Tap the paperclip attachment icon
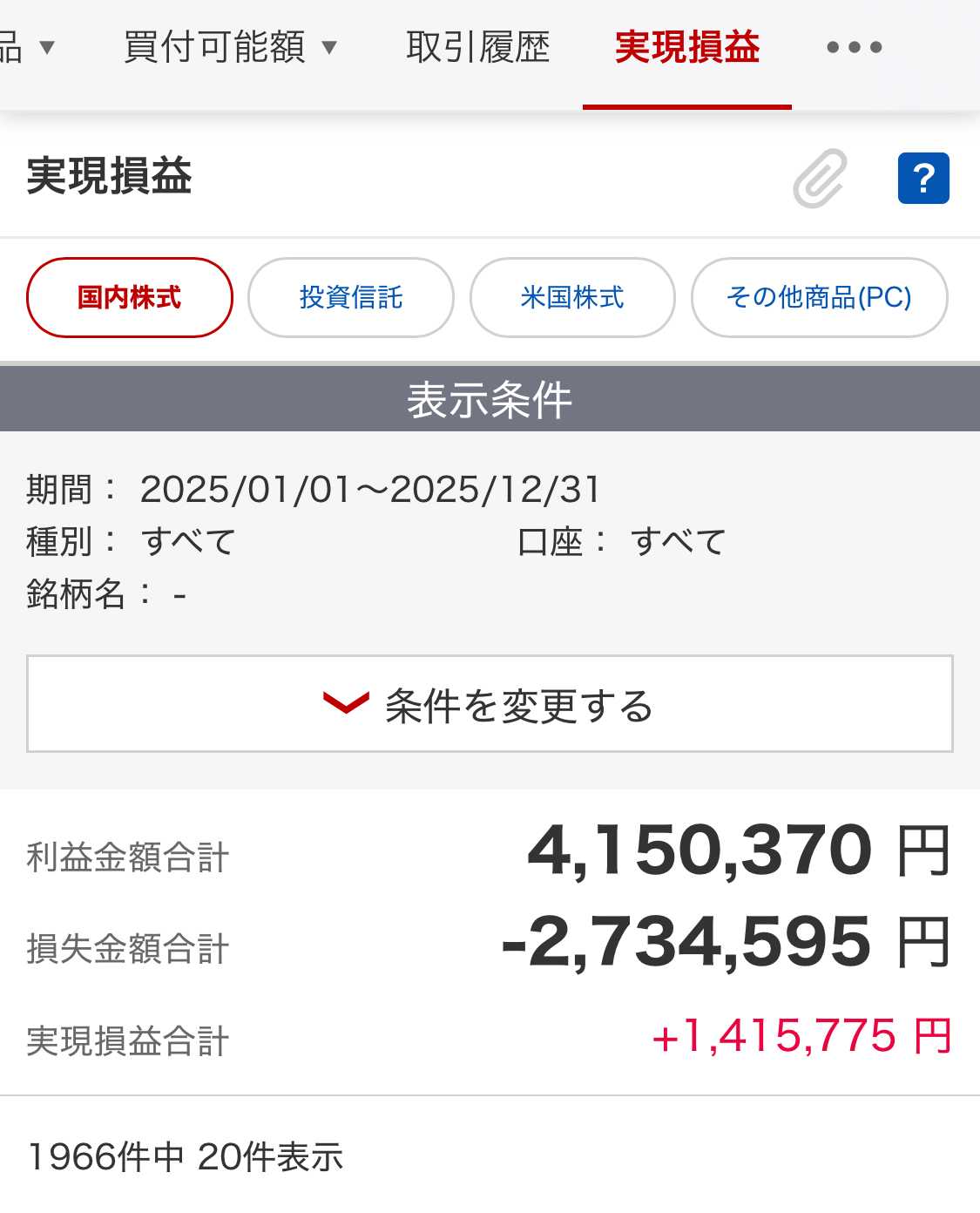Viewport: 980px width, 1213px height. [820, 178]
